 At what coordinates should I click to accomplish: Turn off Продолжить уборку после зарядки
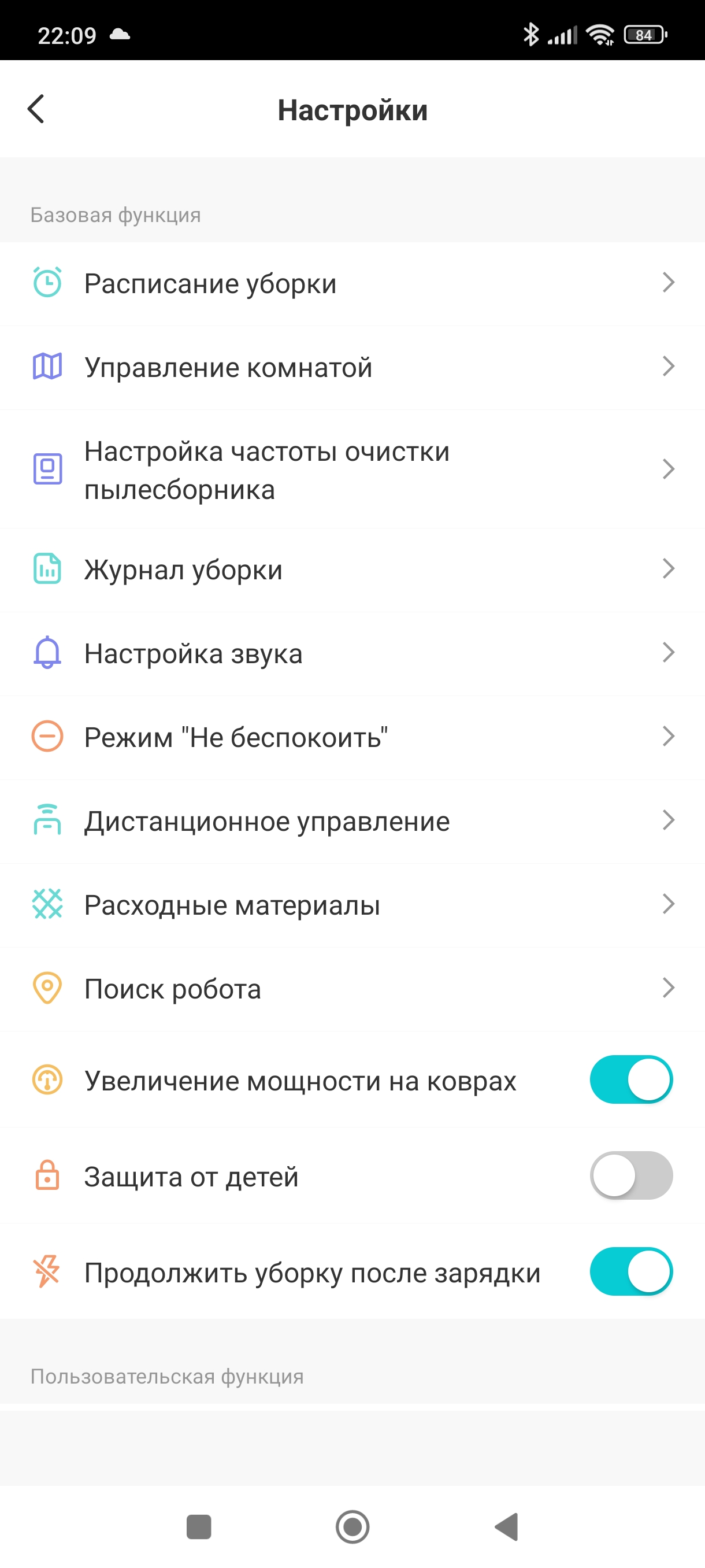(x=631, y=1271)
